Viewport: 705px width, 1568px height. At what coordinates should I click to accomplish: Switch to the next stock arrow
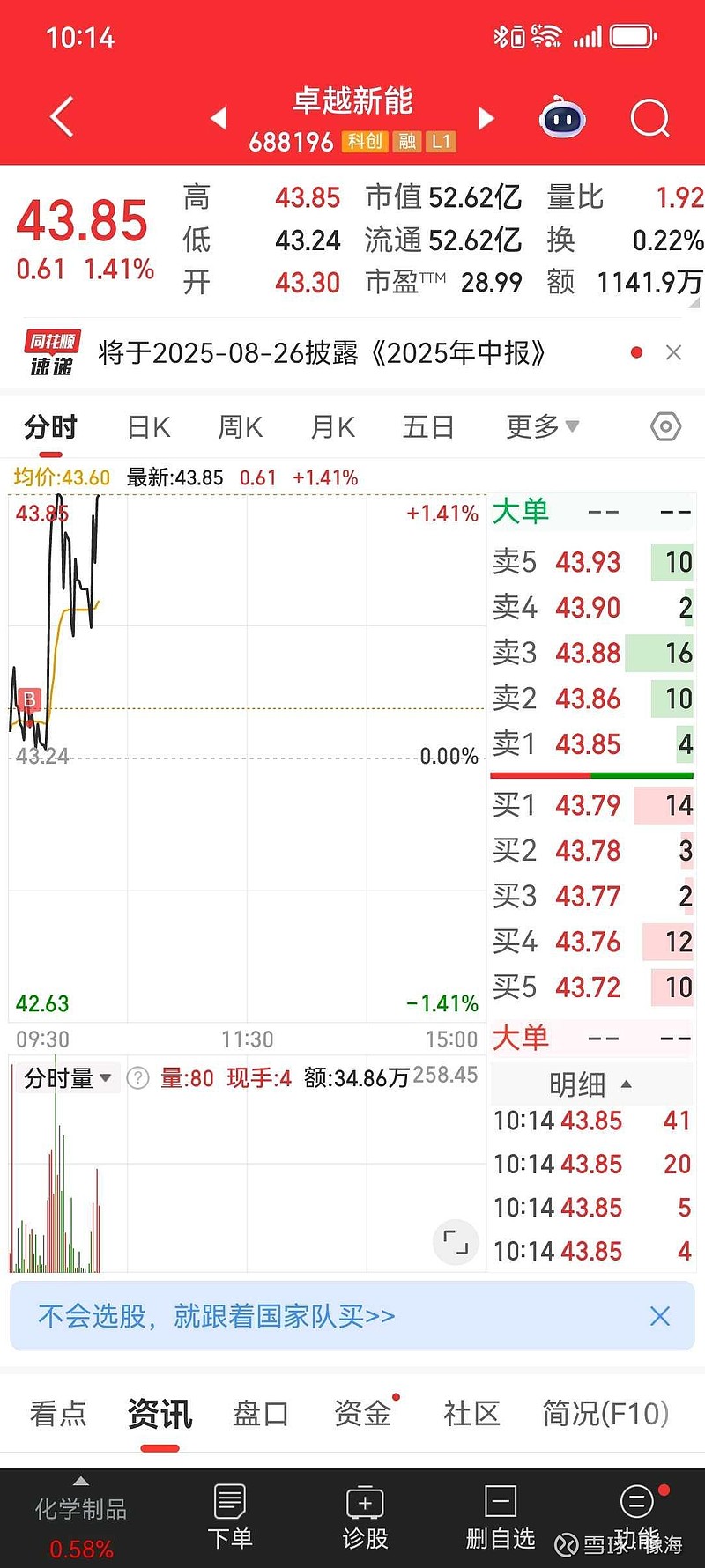tap(486, 118)
